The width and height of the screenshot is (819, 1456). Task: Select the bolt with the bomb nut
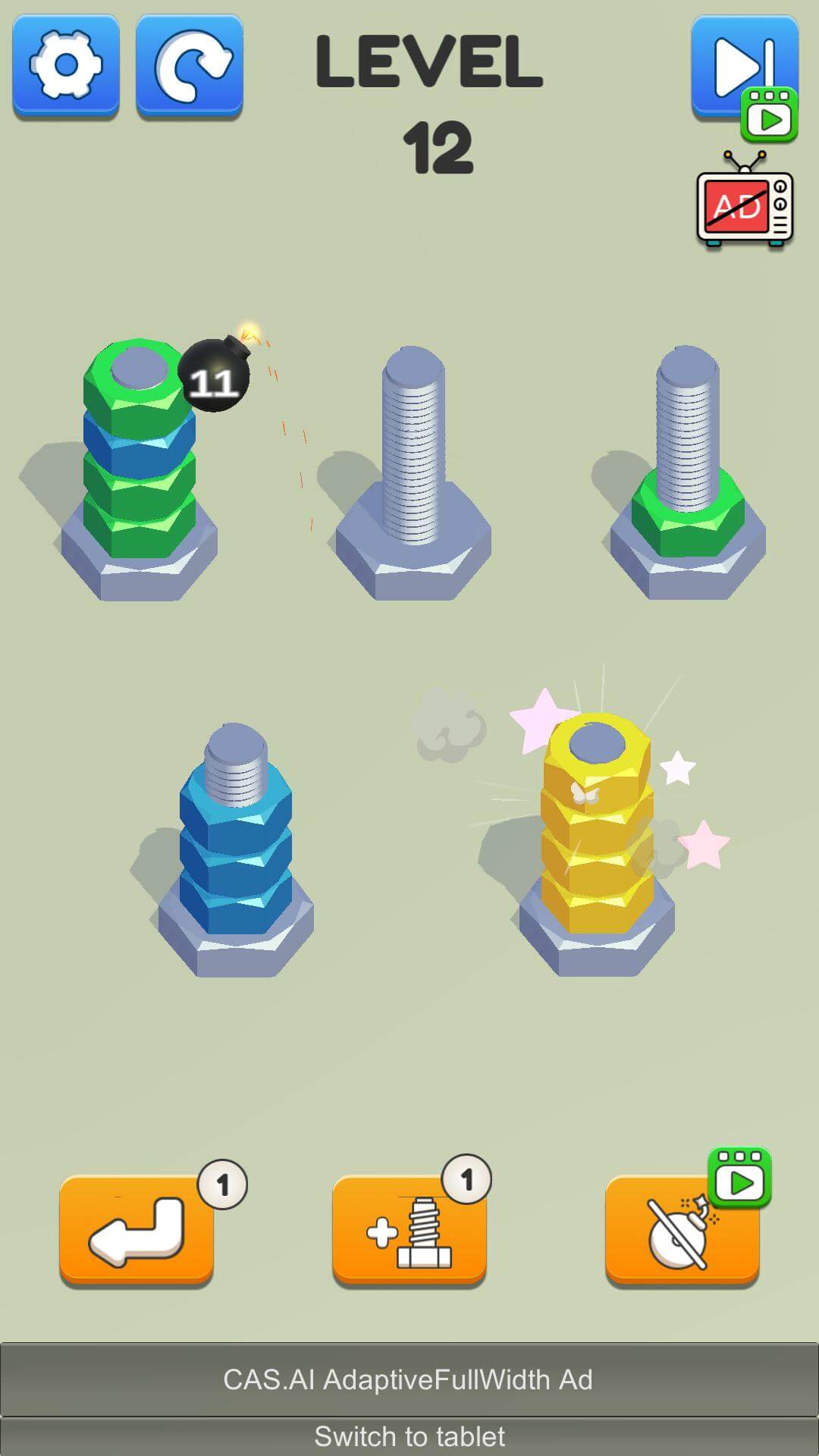(x=140, y=470)
